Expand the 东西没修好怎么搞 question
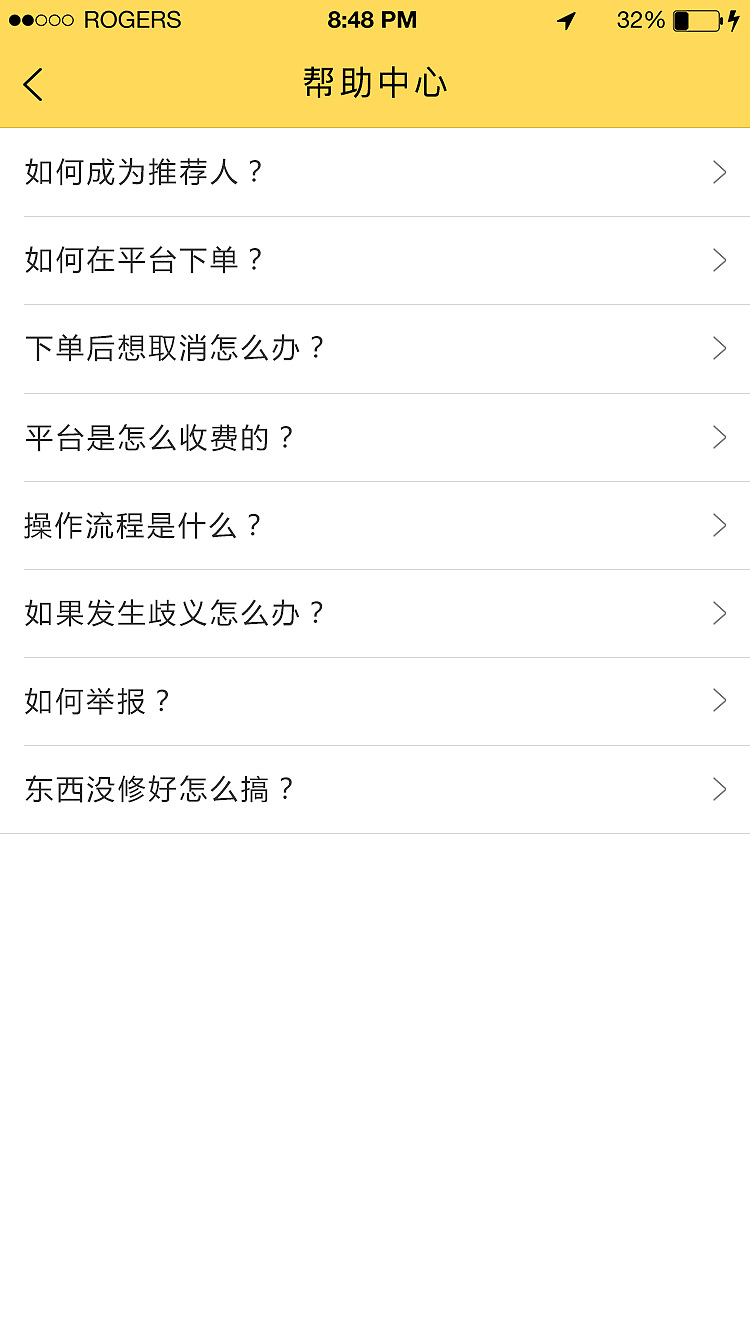The width and height of the screenshot is (750, 1334). pyautogui.click(x=375, y=789)
